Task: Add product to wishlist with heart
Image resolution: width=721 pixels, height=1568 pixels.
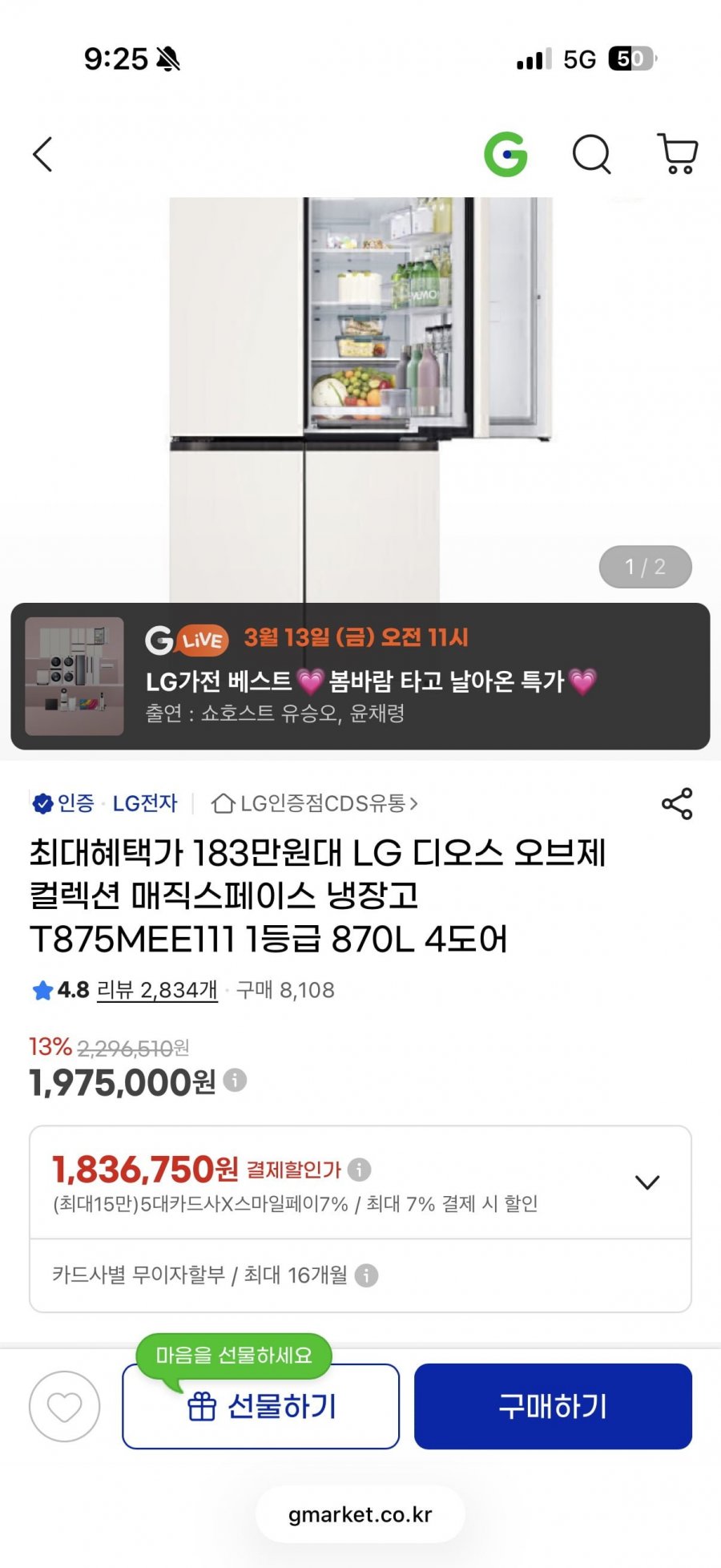Action: pyautogui.click(x=64, y=1406)
